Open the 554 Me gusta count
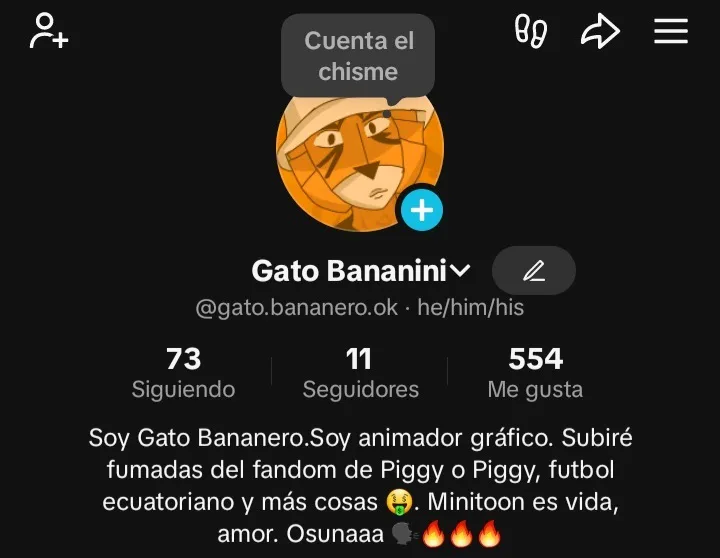This screenshot has height=558, width=720. tap(535, 372)
